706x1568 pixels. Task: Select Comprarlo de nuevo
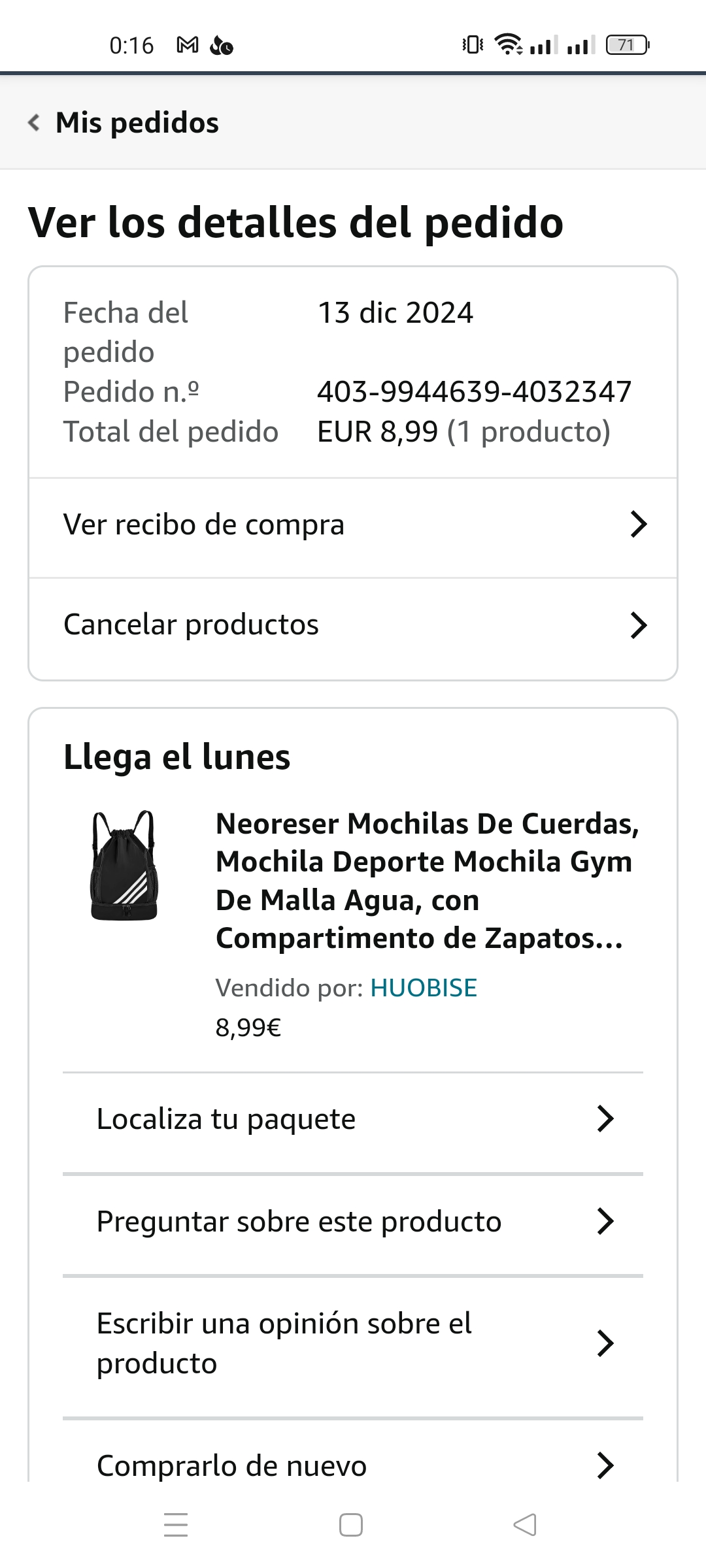point(353,1465)
